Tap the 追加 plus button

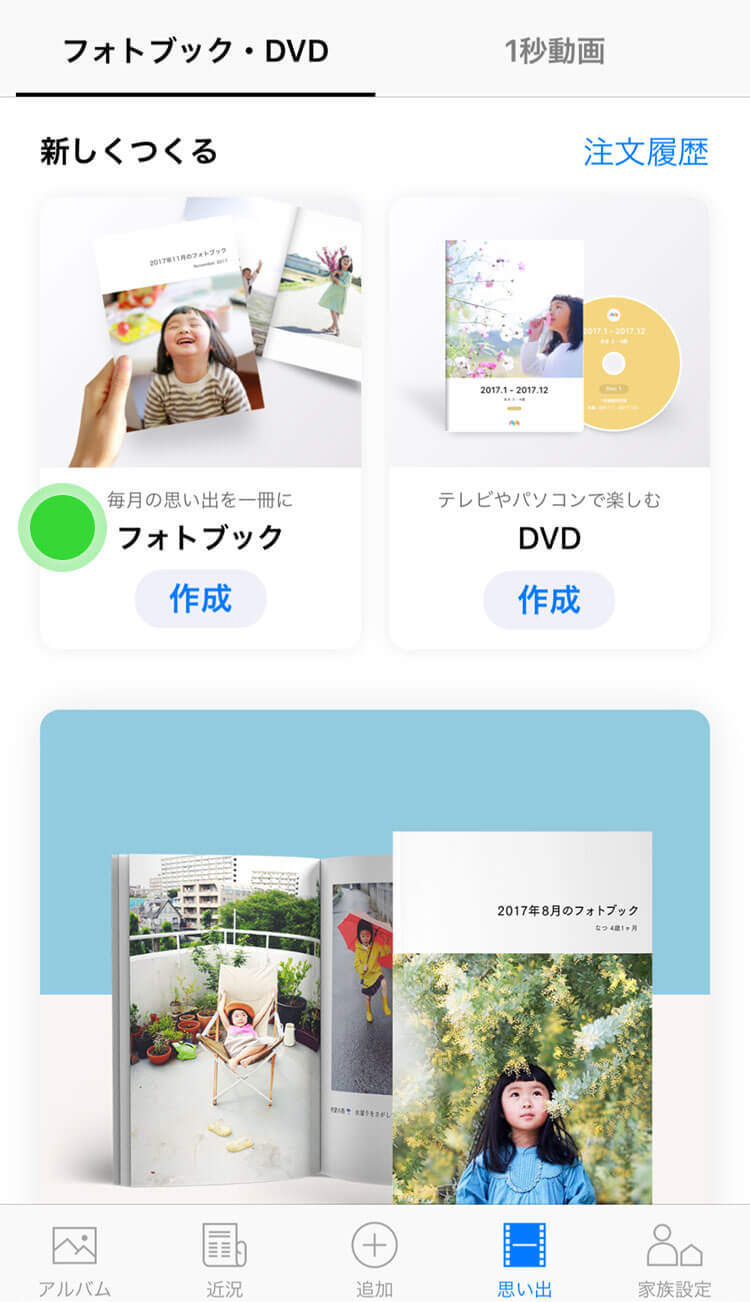375,1258
